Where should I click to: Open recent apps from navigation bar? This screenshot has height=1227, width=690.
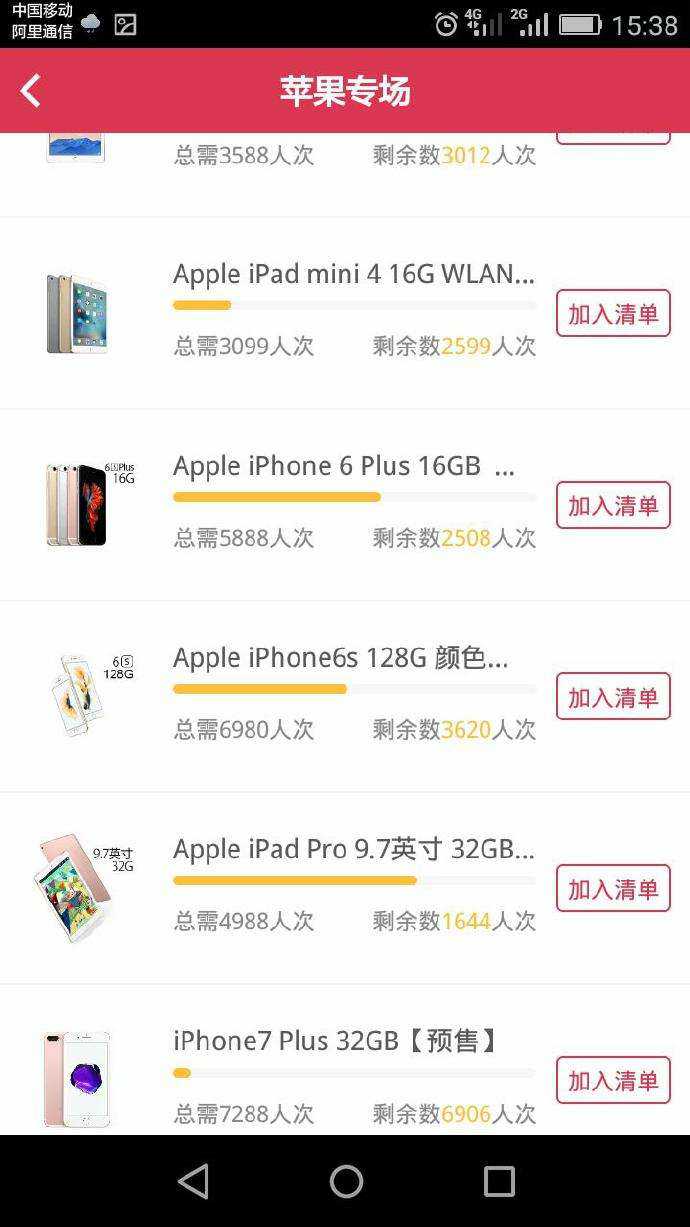499,1181
